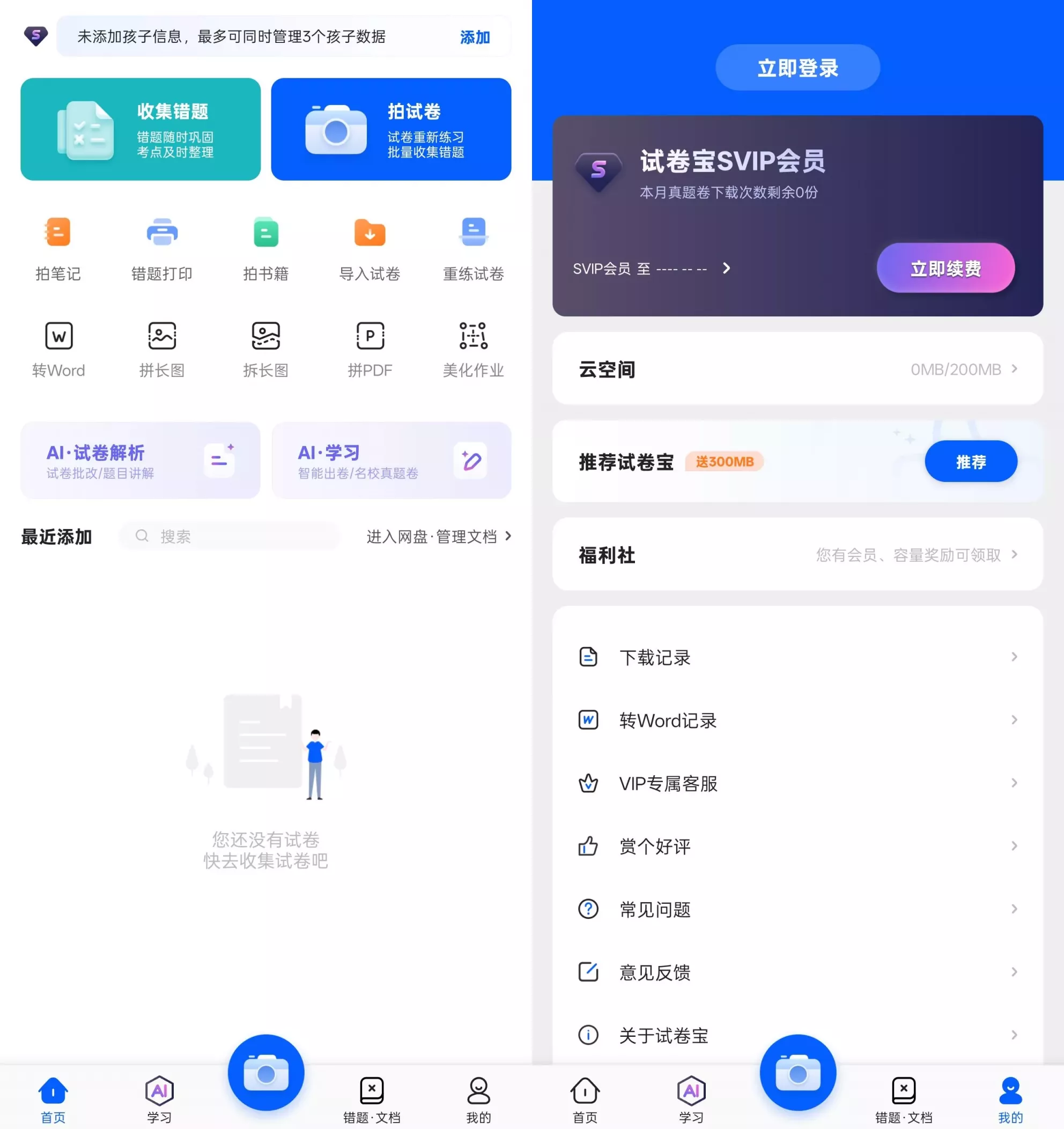View 下载记录

[x=797, y=657]
